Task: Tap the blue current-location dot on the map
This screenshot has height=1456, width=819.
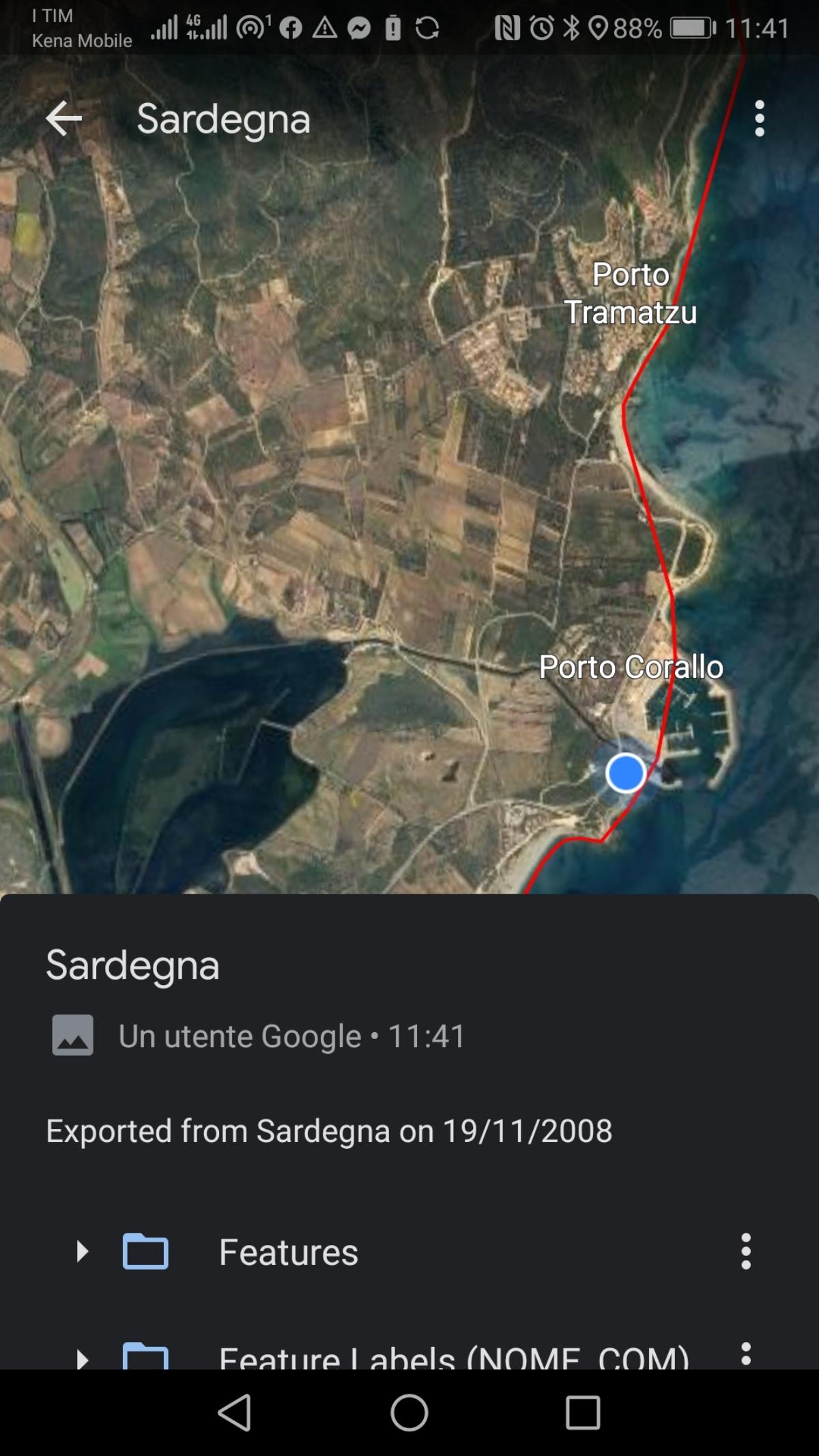Action: point(625,773)
